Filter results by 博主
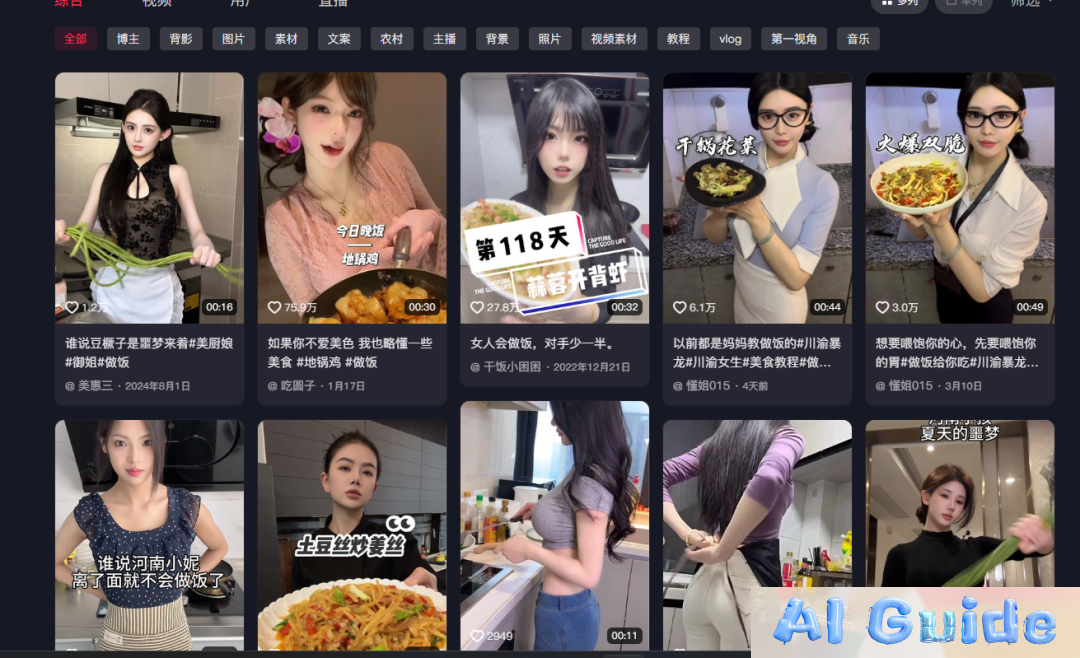1080x658 pixels. [128, 39]
